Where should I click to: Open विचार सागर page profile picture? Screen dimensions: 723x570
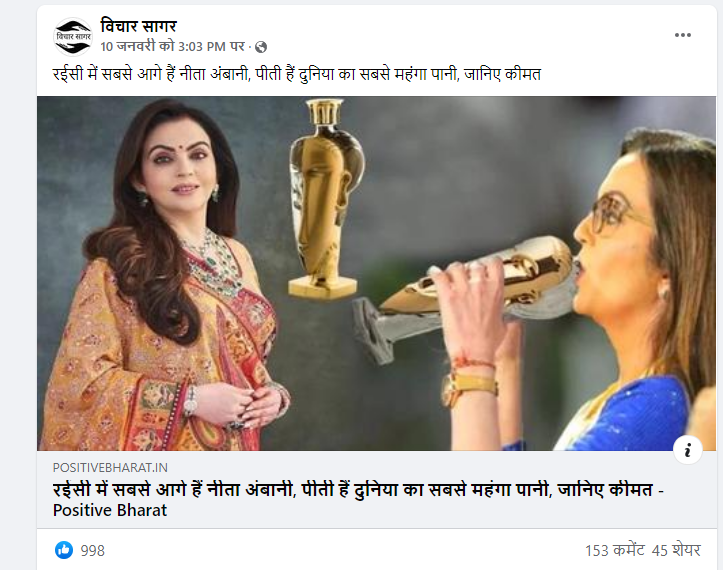coord(71,36)
